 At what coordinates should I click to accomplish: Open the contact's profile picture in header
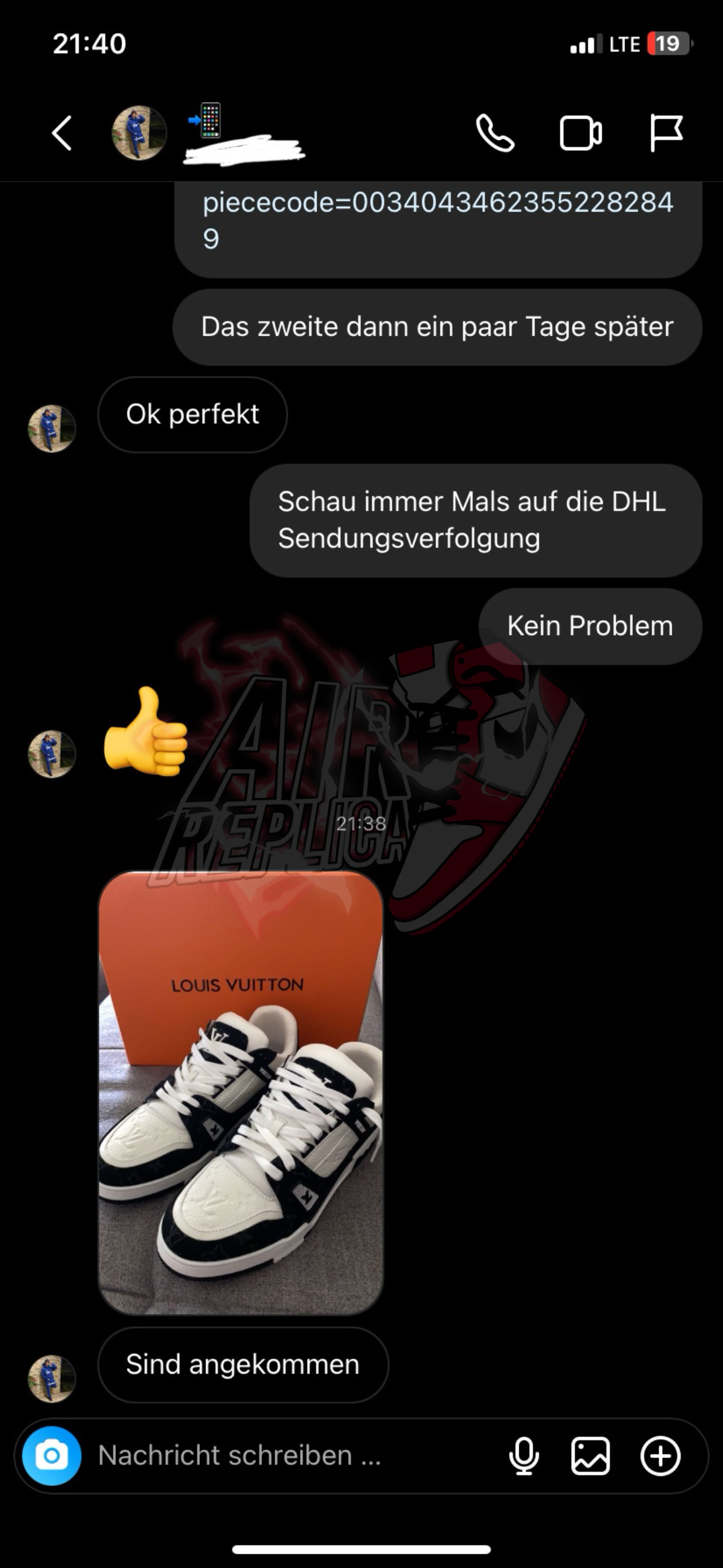click(x=139, y=133)
